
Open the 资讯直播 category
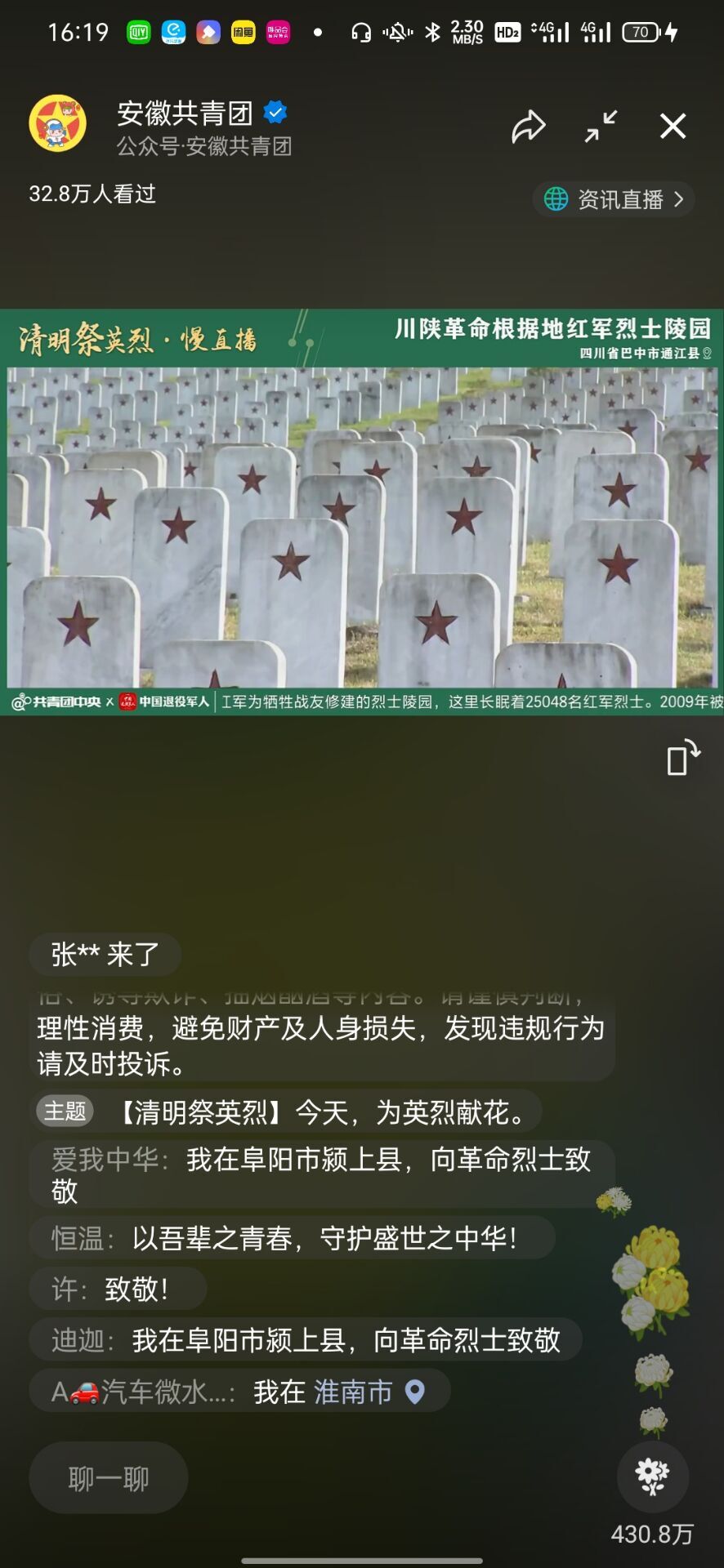[x=615, y=199]
